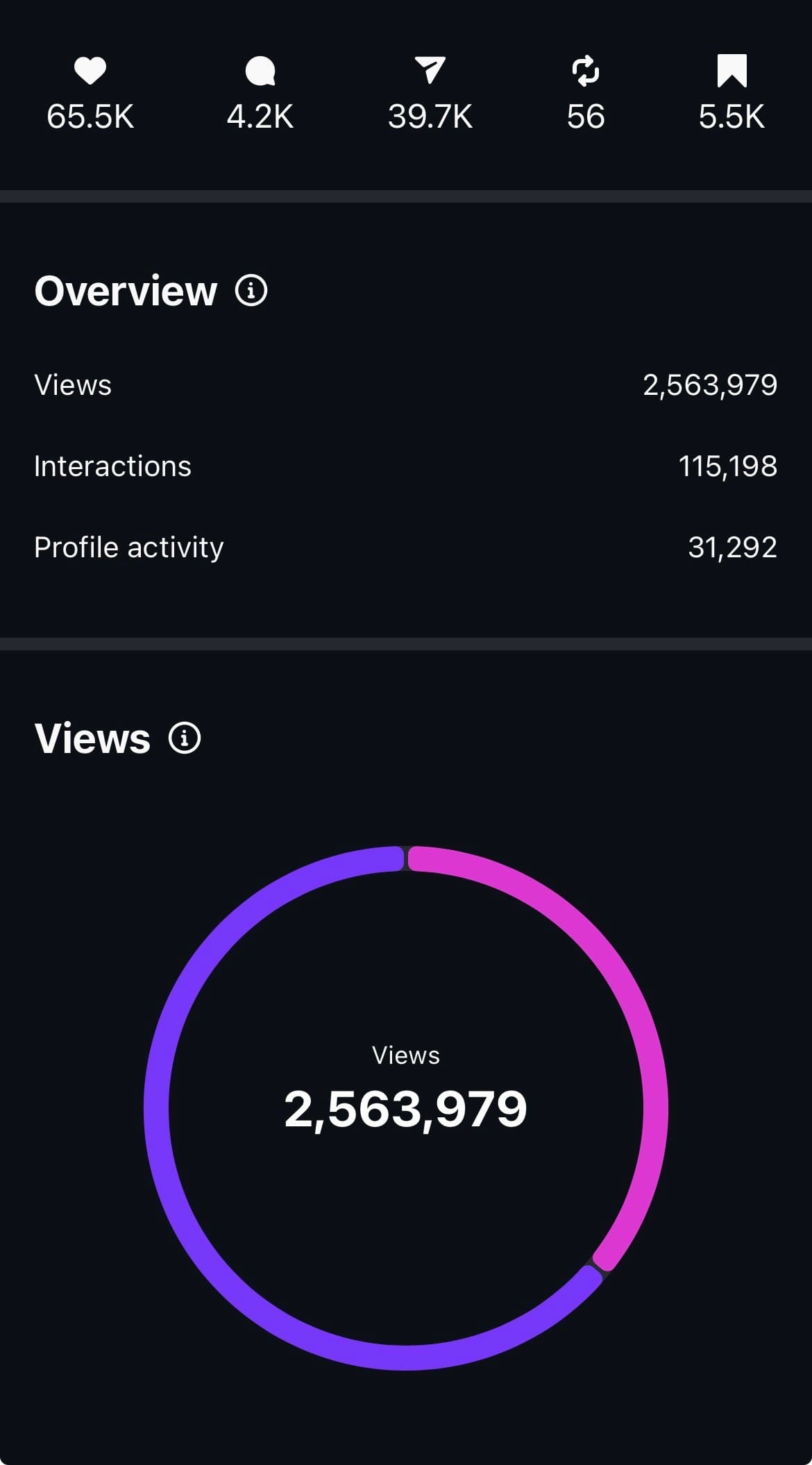Select the 5.5K saves count
Image resolution: width=812 pixels, height=1465 pixels.
tap(731, 117)
